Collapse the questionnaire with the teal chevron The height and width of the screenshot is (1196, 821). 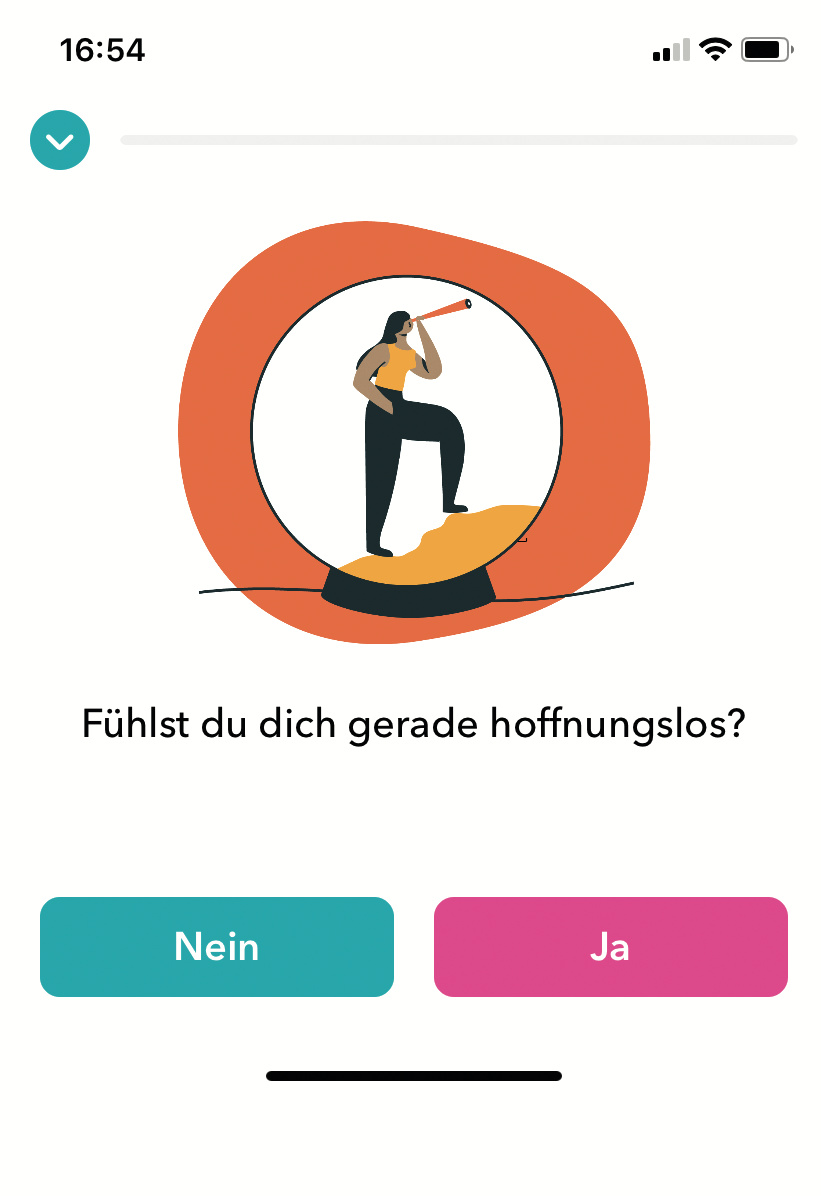pos(60,140)
